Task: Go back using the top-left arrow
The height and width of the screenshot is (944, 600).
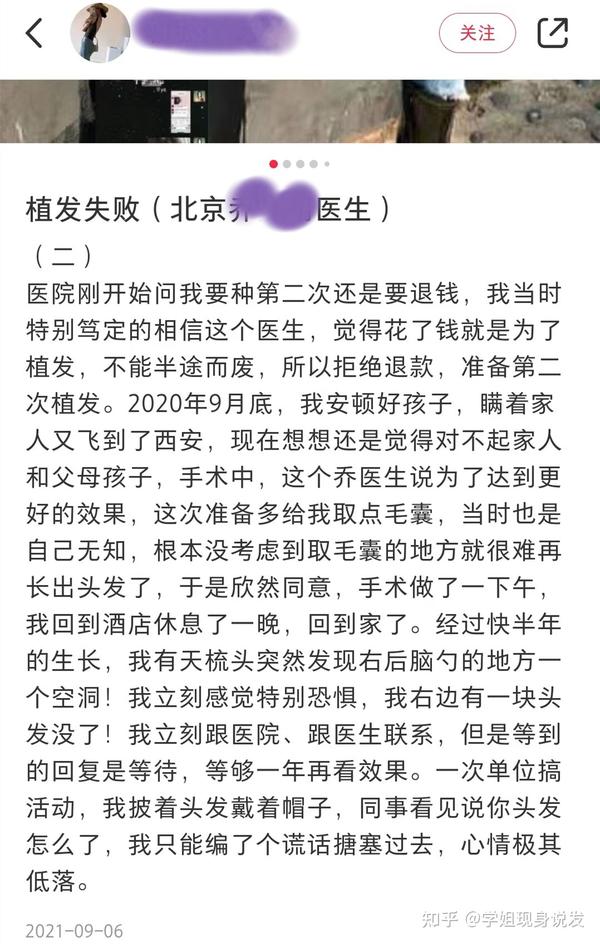Action: point(34,33)
